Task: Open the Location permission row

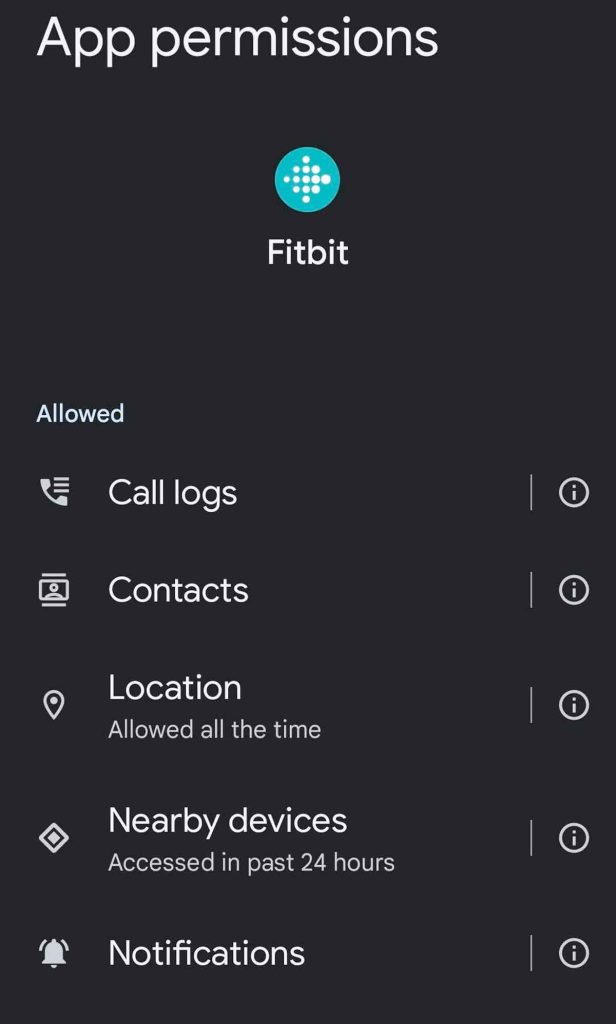Action: pyautogui.click(x=175, y=706)
